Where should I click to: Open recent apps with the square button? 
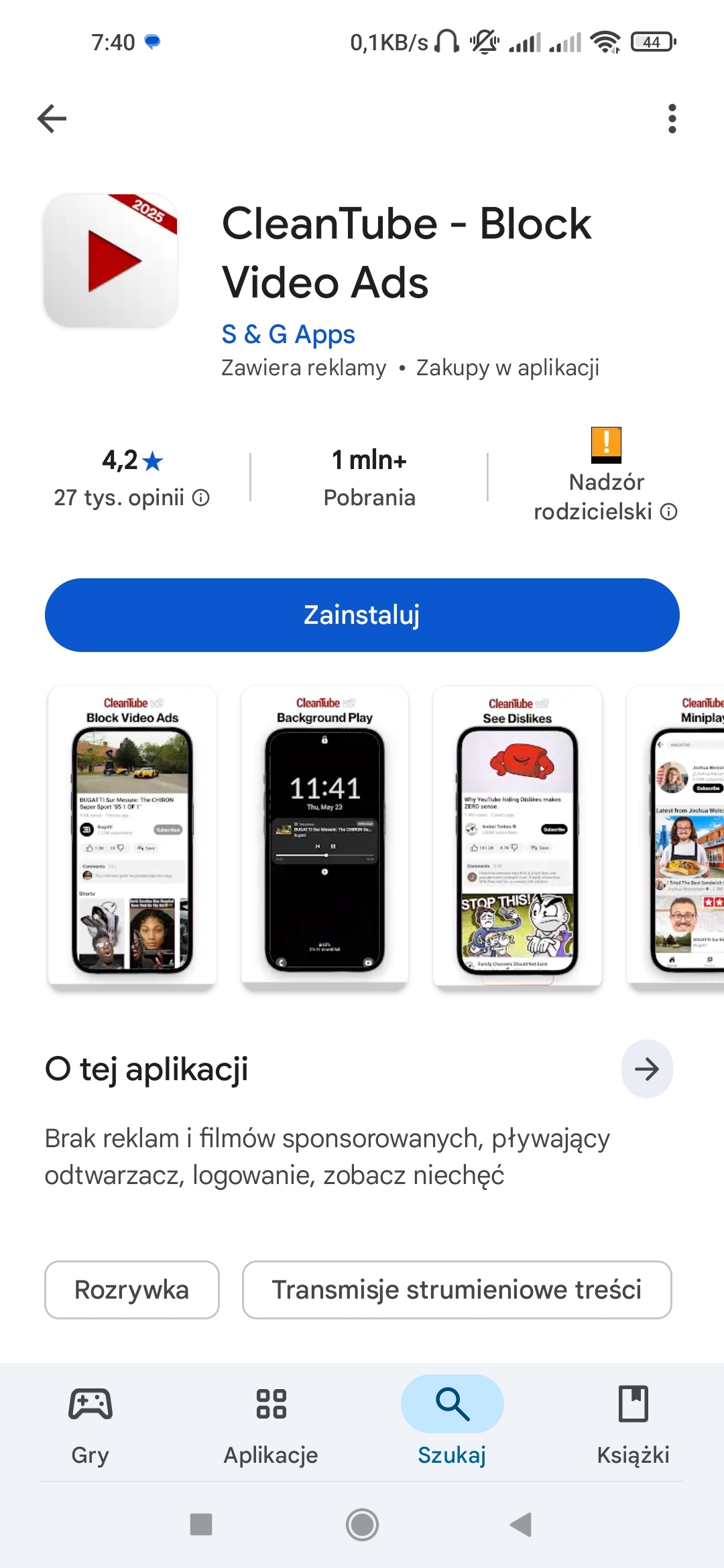click(x=201, y=1524)
